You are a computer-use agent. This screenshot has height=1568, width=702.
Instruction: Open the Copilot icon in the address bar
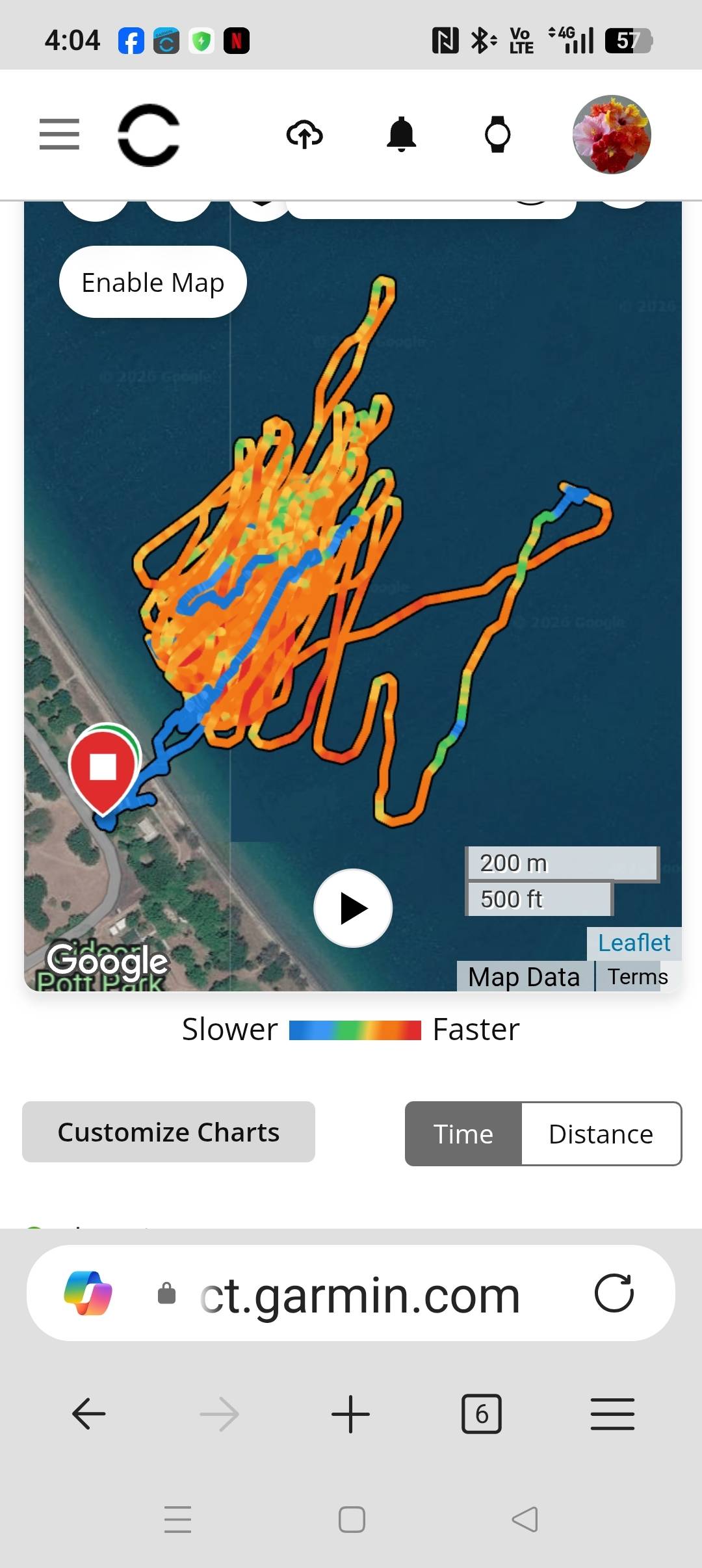click(x=88, y=1293)
